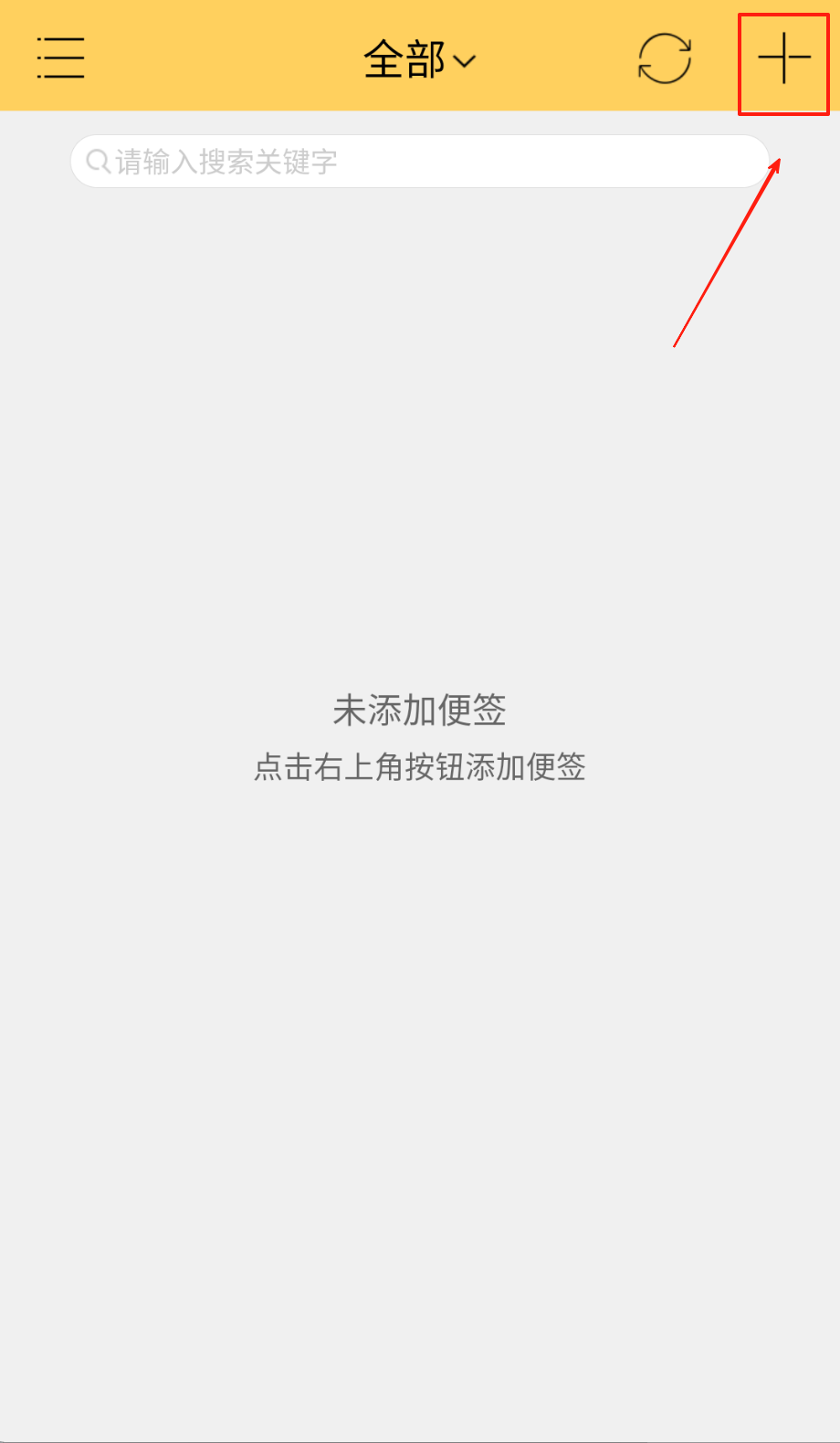Open the hamburger menu drawer

60,58
